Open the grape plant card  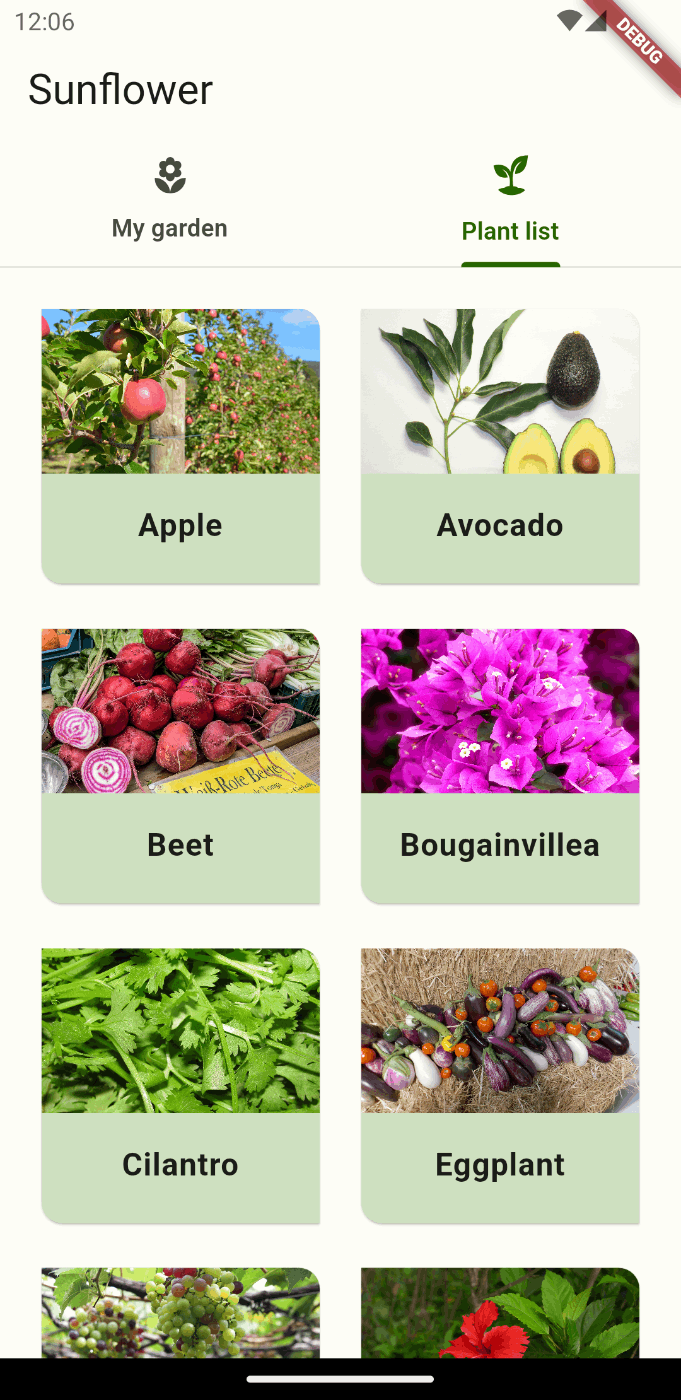click(x=180, y=1312)
